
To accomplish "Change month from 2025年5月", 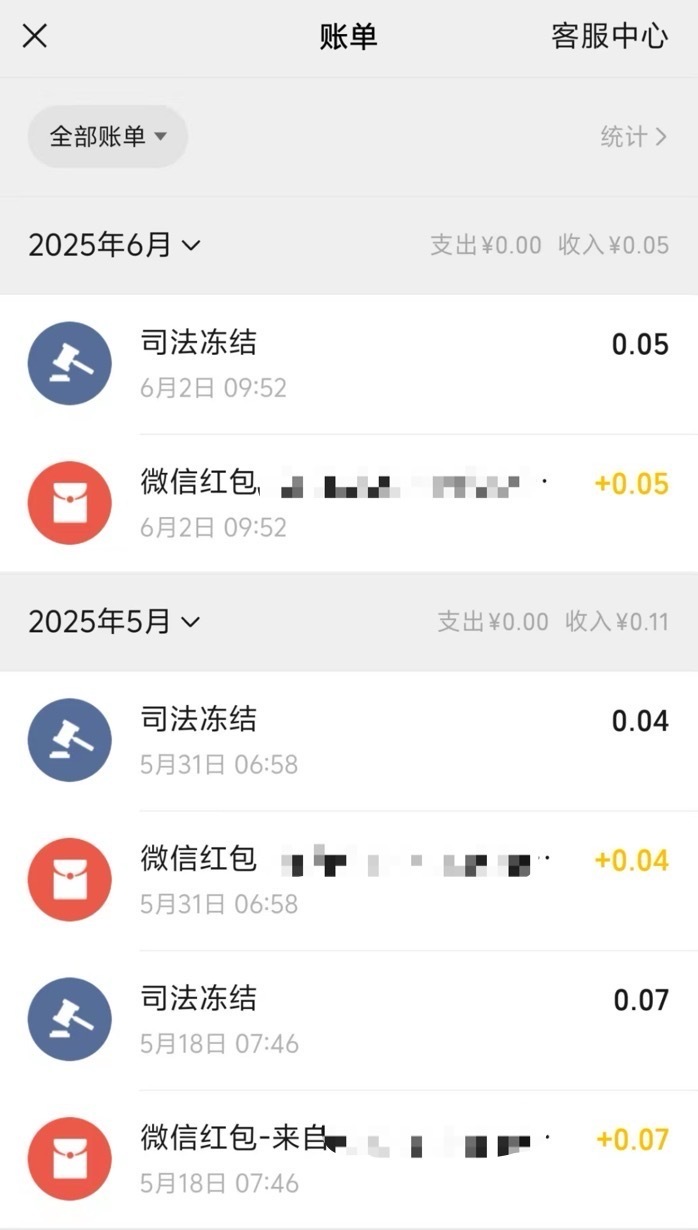I will point(114,622).
